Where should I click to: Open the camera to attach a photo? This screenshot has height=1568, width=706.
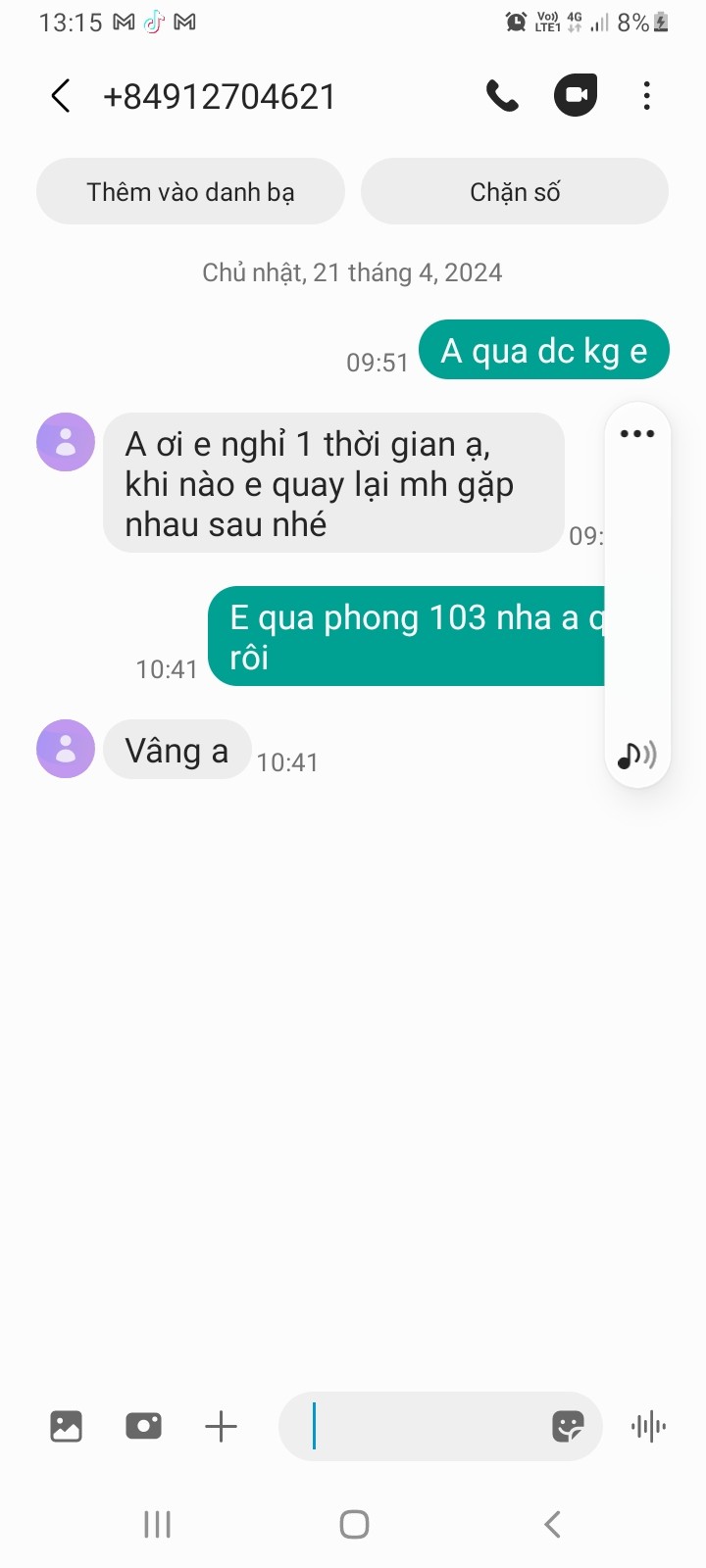143,1426
